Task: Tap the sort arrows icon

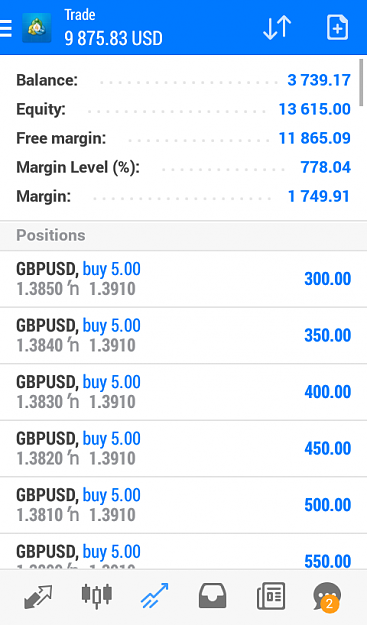Action: click(x=277, y=28)
